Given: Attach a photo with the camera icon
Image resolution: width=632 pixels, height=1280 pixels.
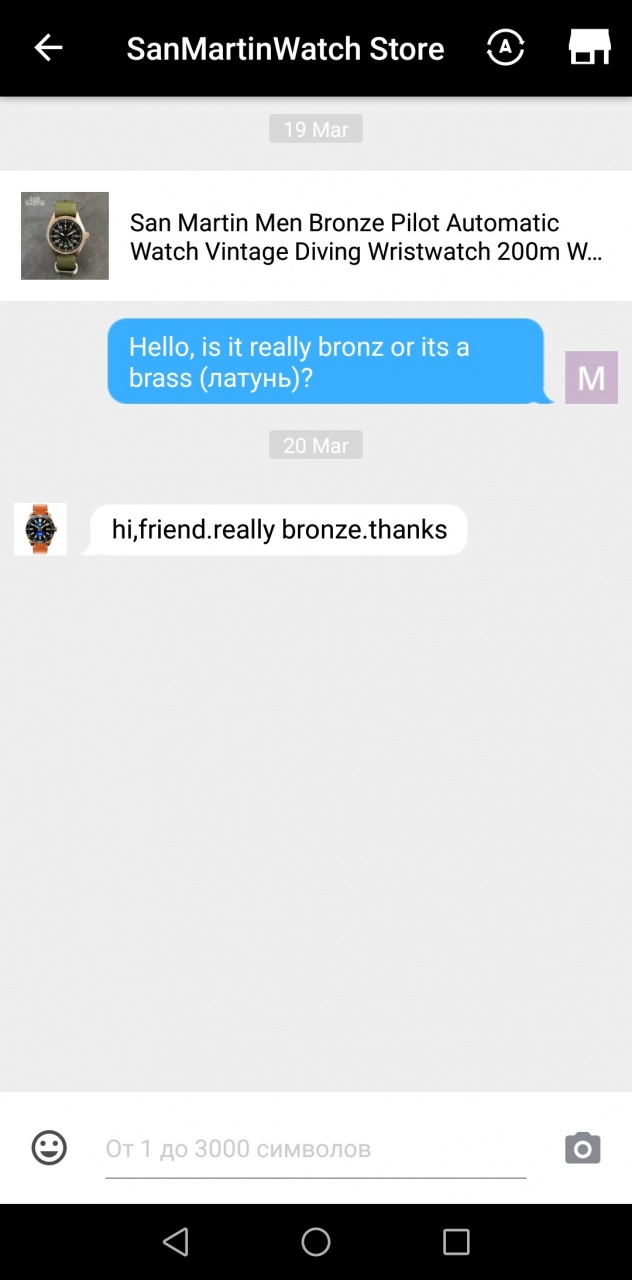Looking at the screenshot, I should tap(582, 1148).
